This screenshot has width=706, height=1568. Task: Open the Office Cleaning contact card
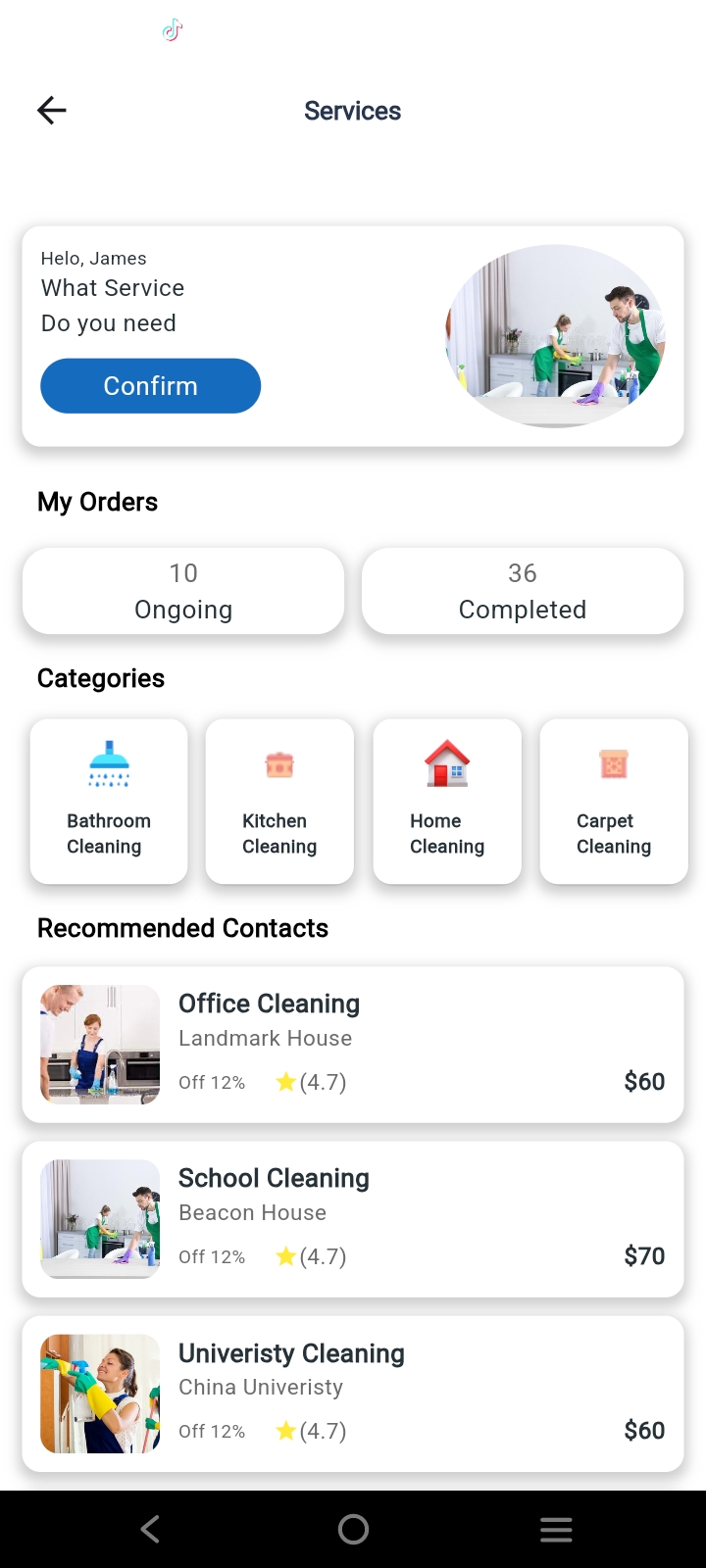353,1045
